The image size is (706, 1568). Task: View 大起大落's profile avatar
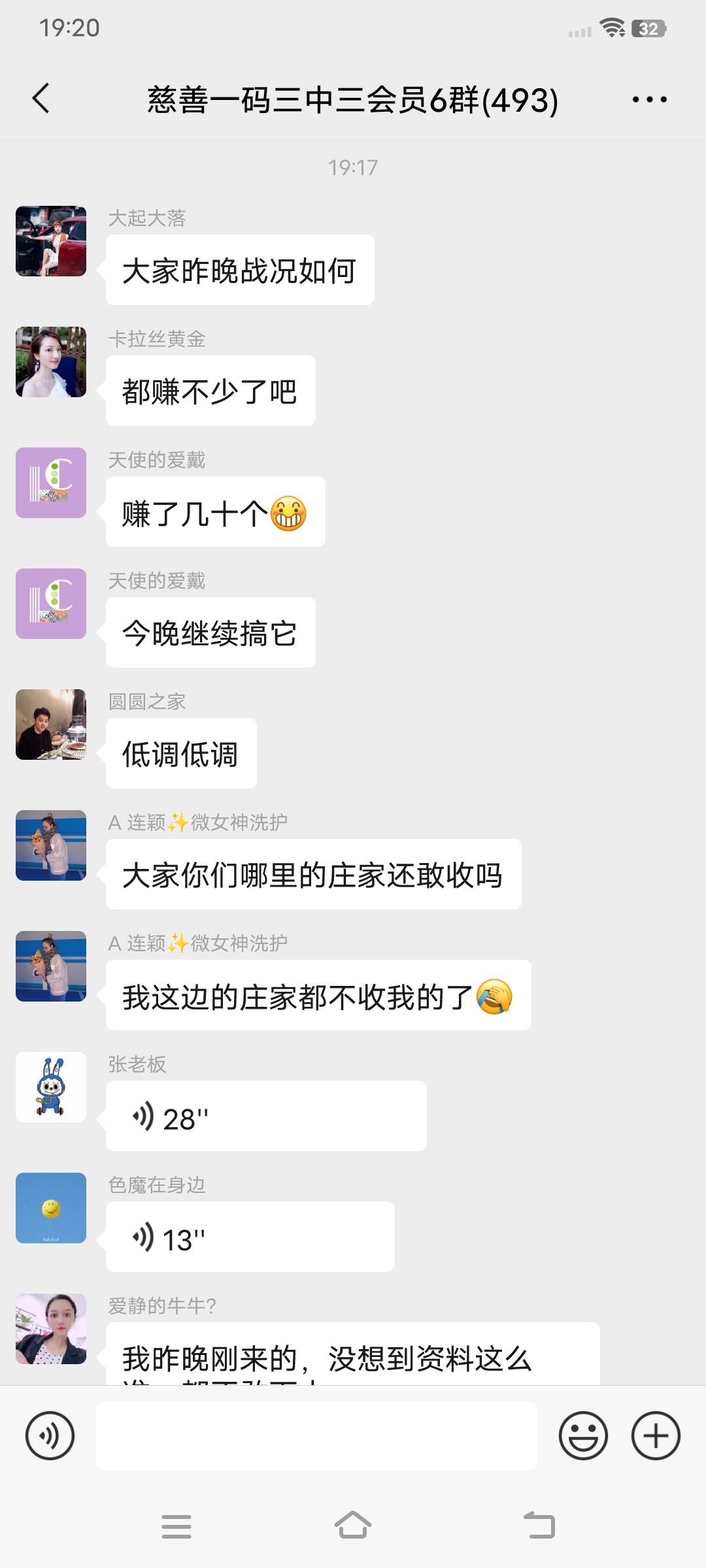pyautogui.click(x=51, y=241)
